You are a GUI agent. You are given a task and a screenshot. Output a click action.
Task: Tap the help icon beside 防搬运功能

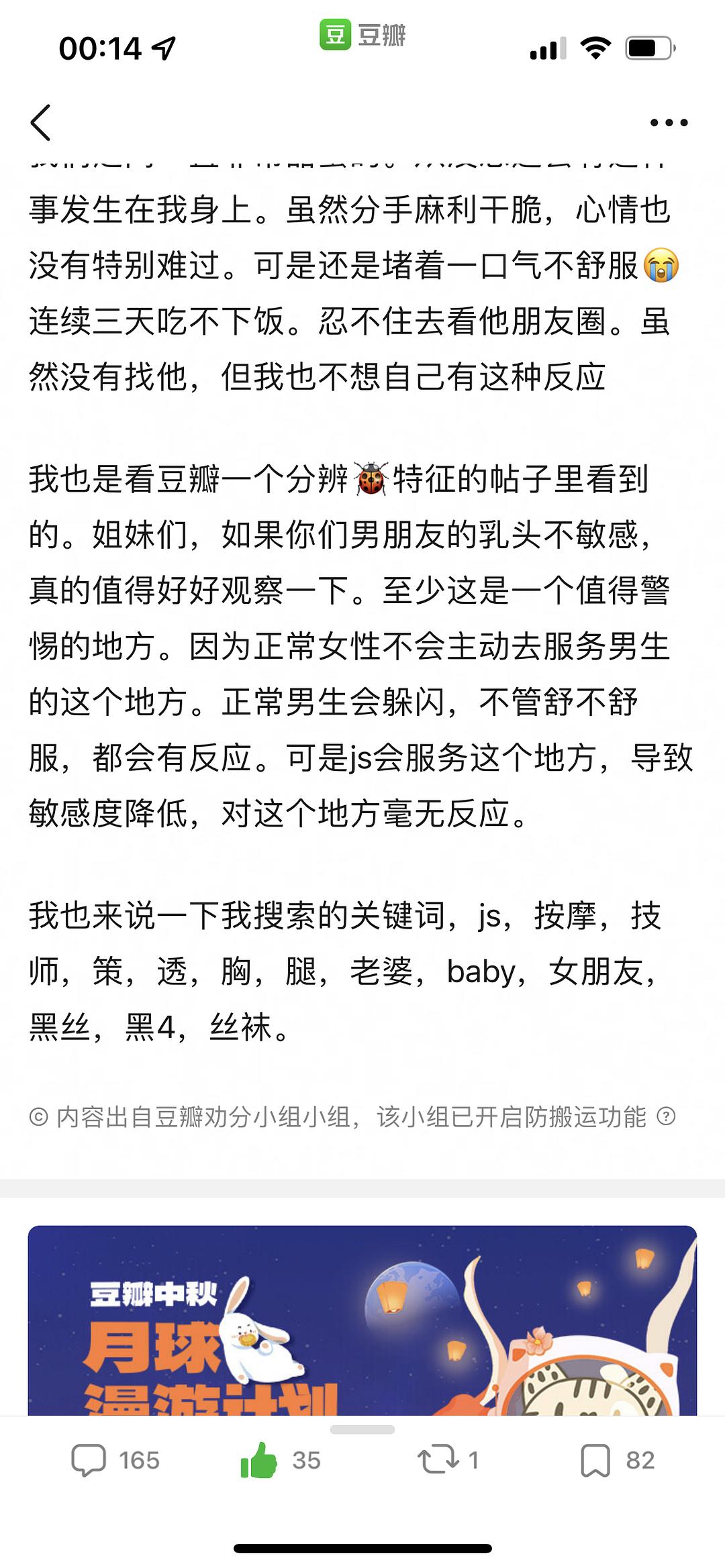pos(666,1117)
